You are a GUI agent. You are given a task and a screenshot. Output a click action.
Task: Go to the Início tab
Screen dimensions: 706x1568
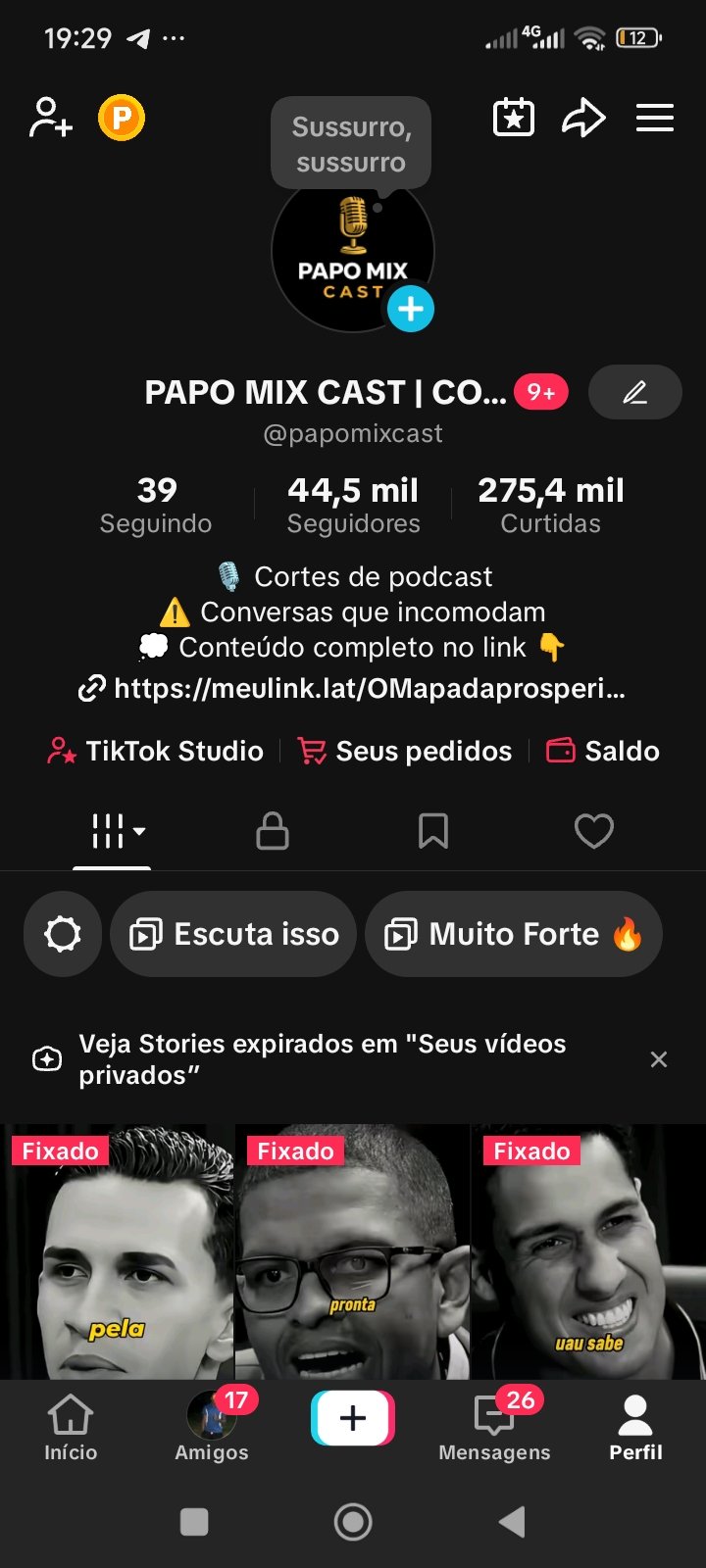coord(71,1428)
